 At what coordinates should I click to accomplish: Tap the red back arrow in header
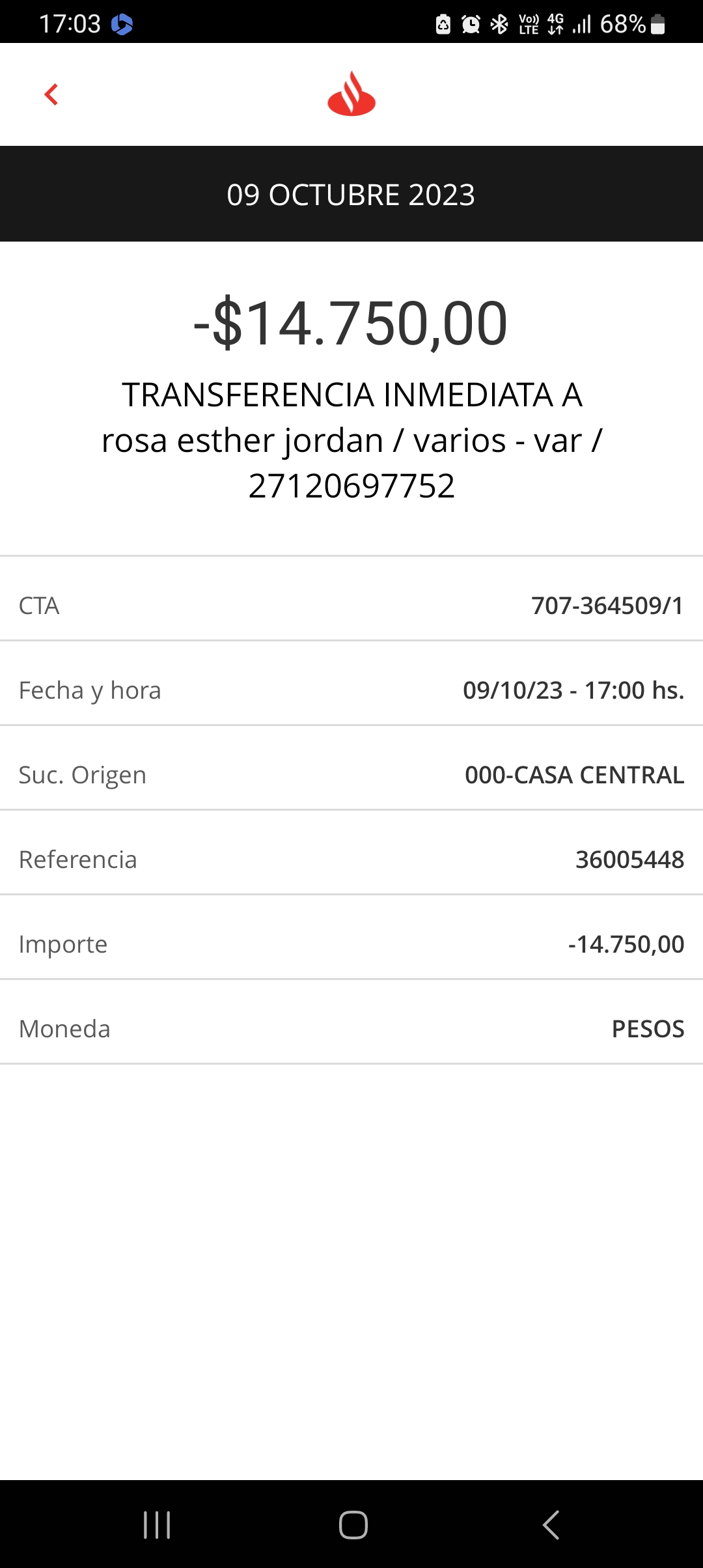tap(51, 94)
